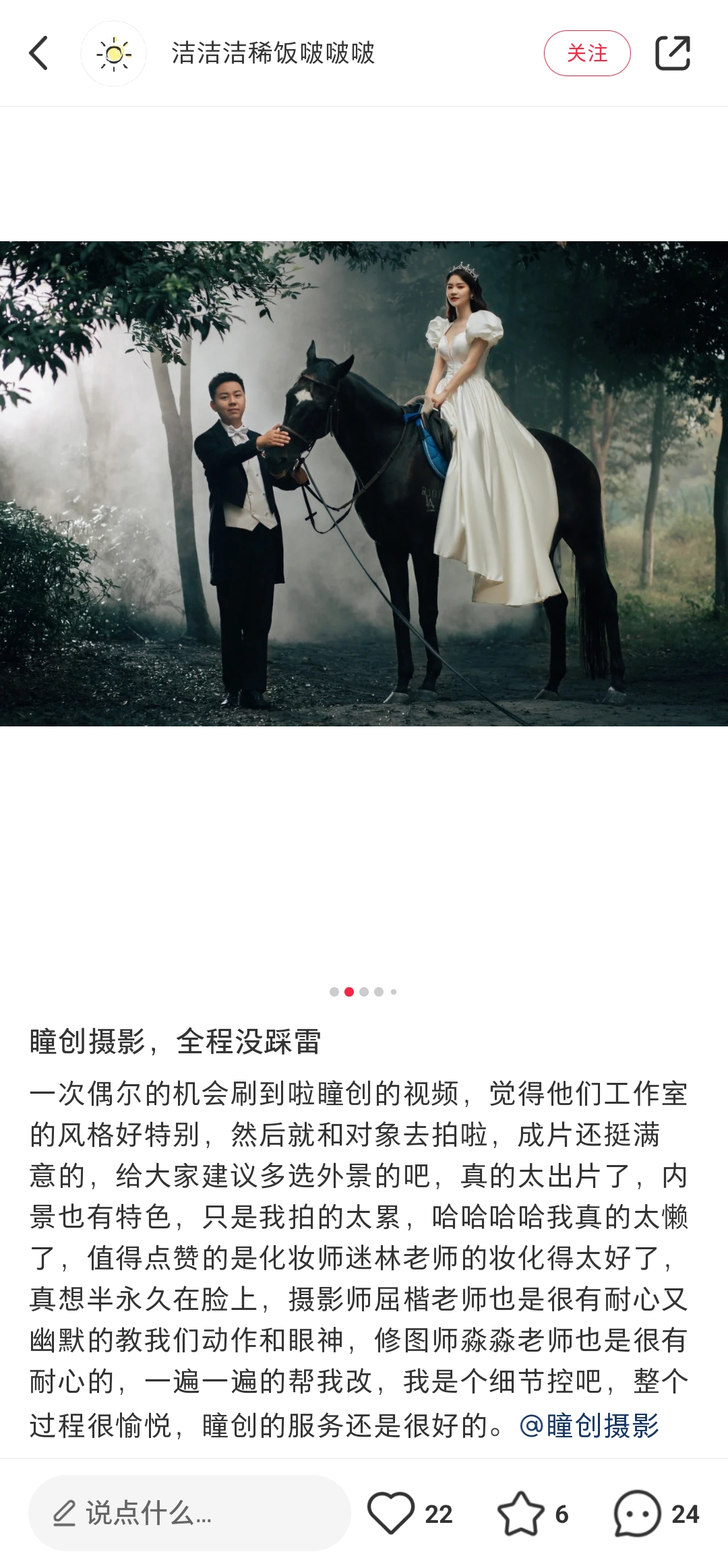Image resolution: width=728 pixels, height=1568 pixels.
Task: Open author profile via name 洁洁洁稀饭啵啵啵
Action: click(x=273, y=53)
